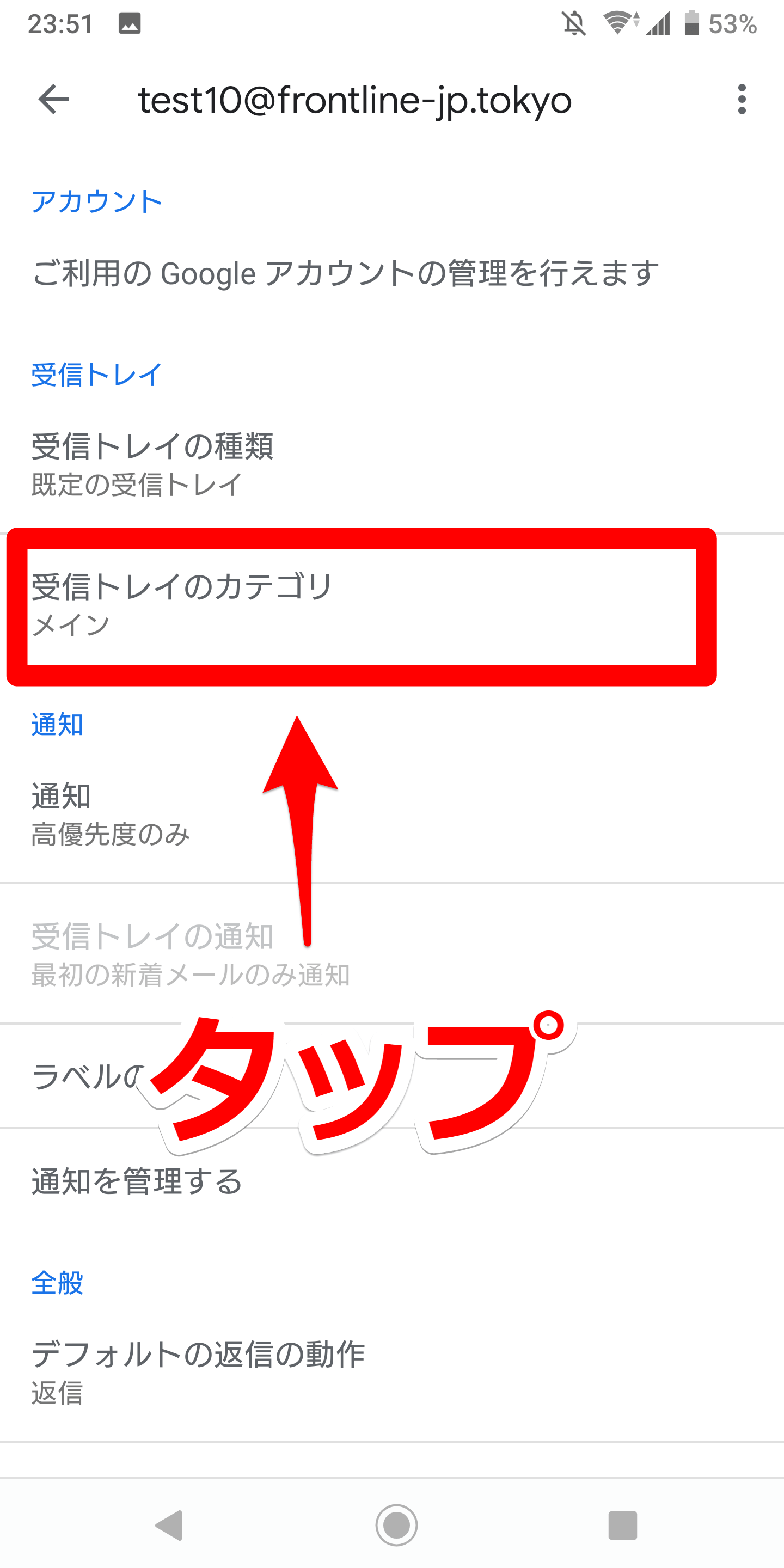Open Google アカウント management row
This screenshot has height=1568, width=784.
(392, 273)
